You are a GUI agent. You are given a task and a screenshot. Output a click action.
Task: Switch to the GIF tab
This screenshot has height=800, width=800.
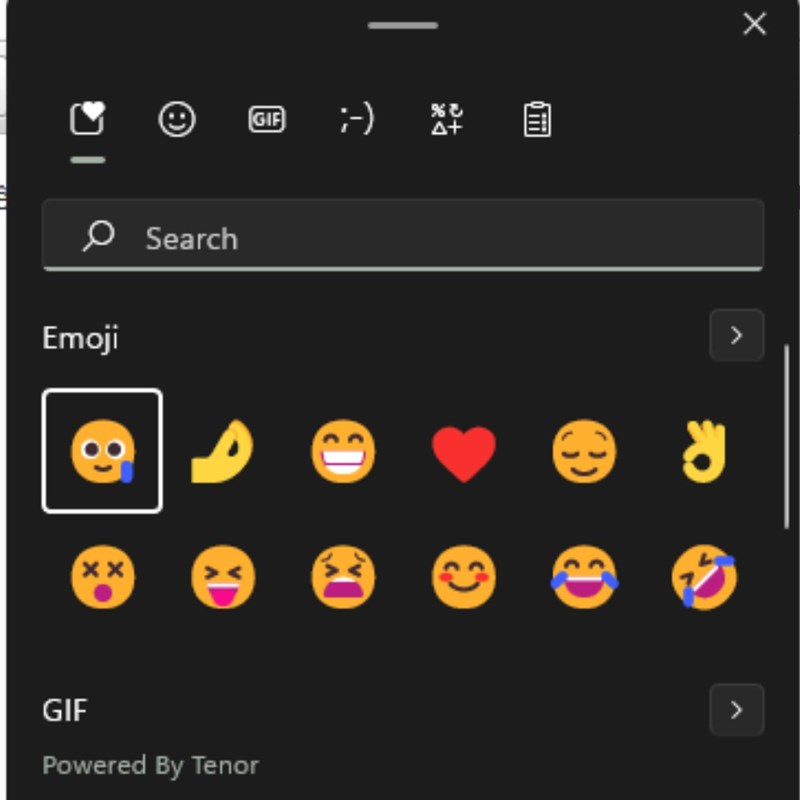(x=266, y=120)
